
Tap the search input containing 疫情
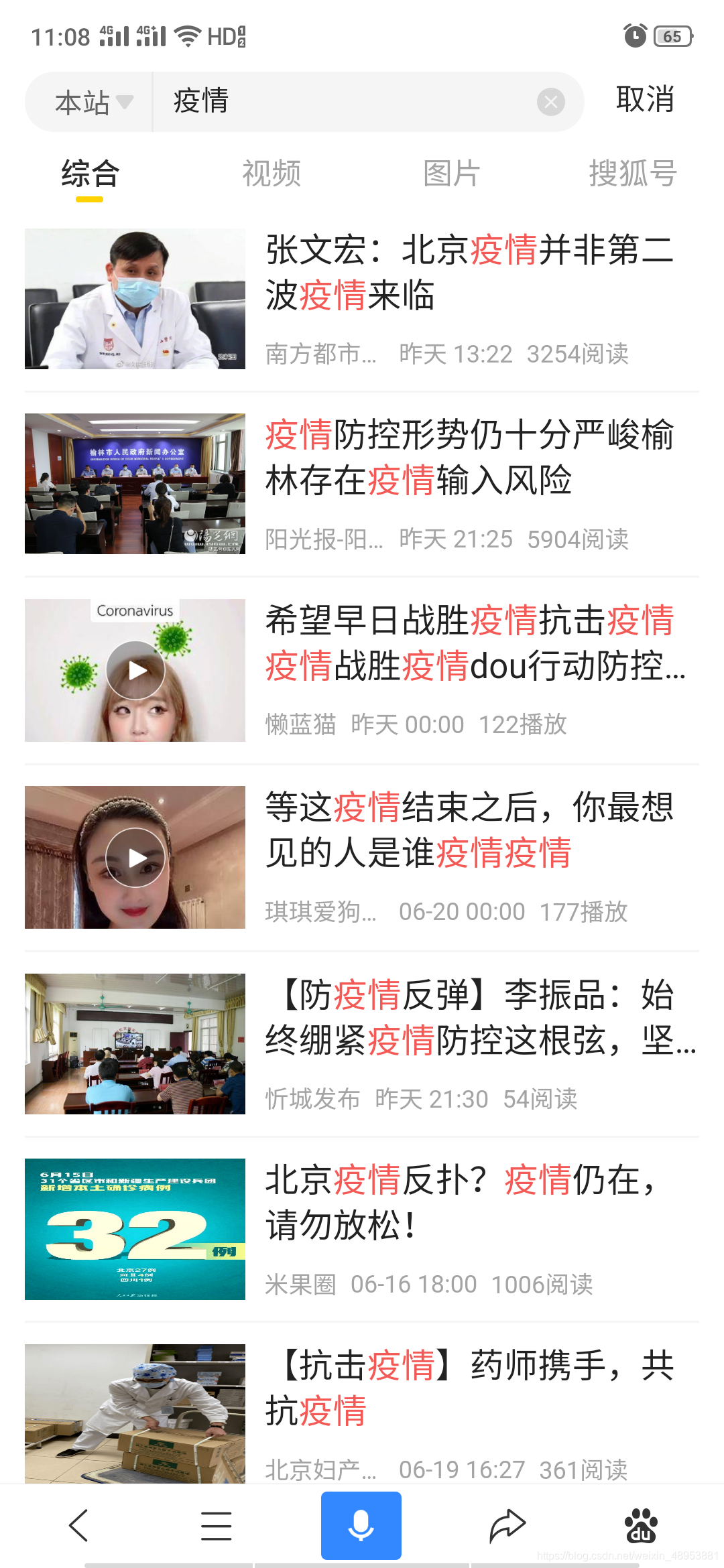(x=335, y=102)
